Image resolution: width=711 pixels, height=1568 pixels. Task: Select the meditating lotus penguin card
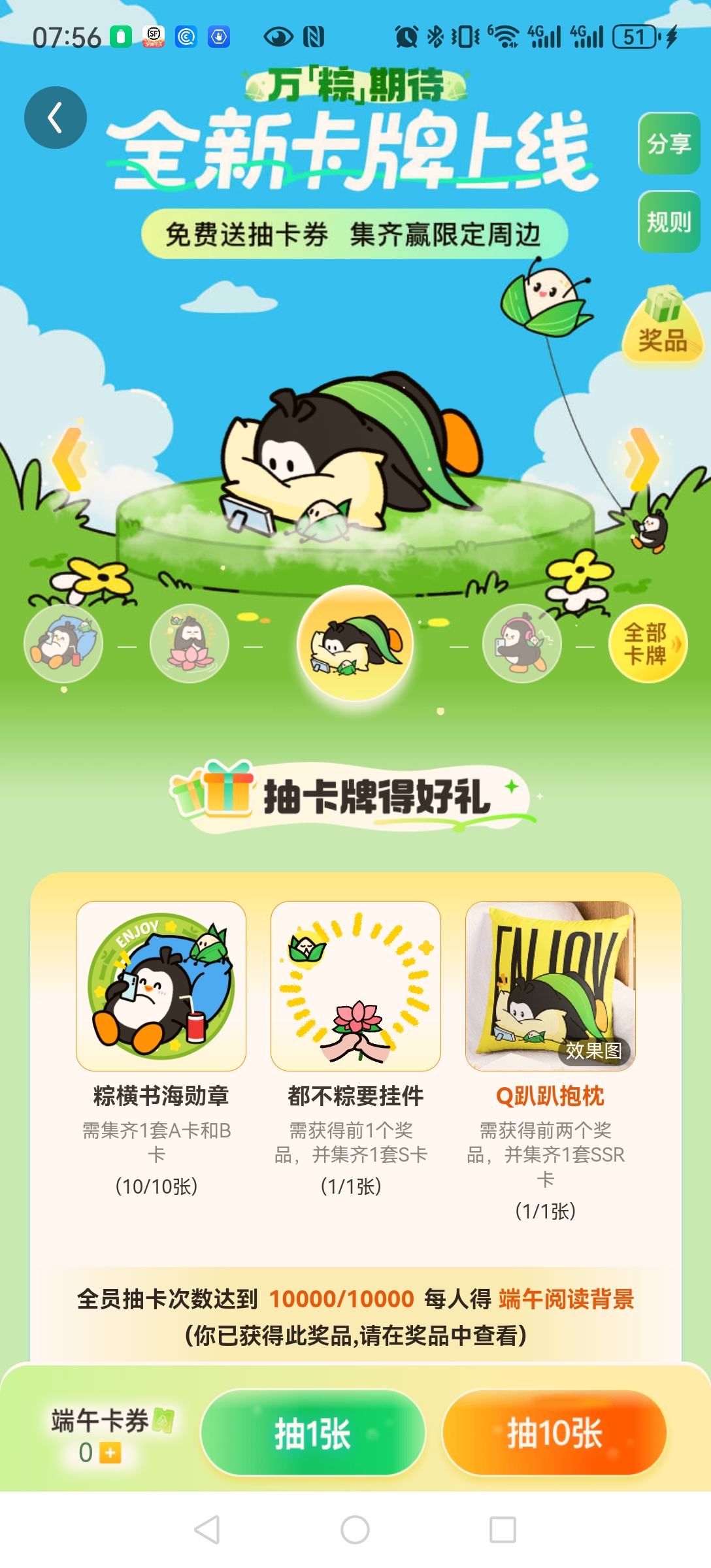point(190,644)
